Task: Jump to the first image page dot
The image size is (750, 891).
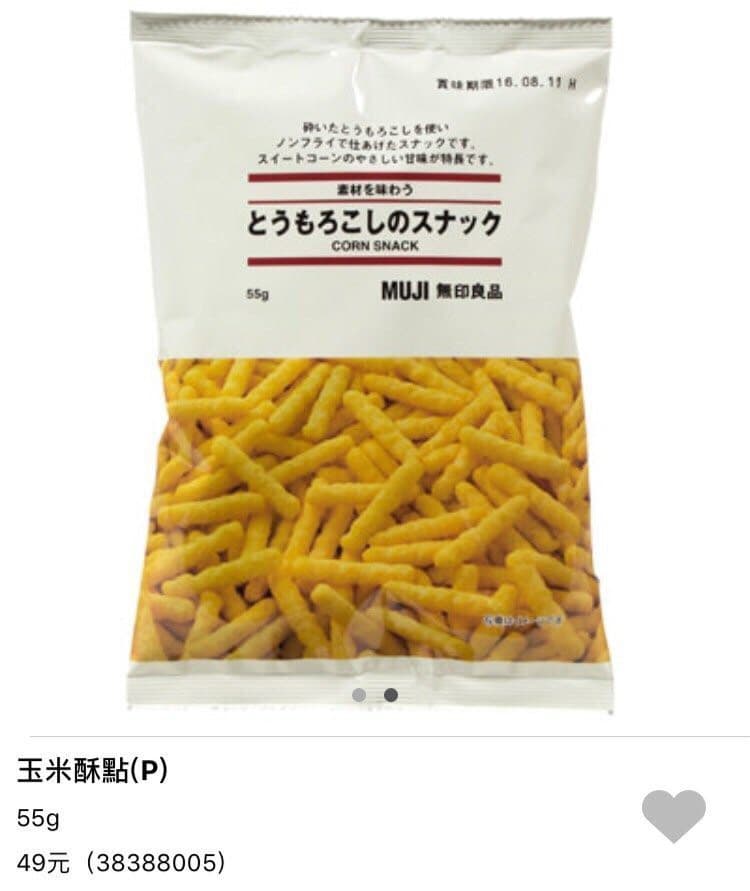Action: pos(359,695)
